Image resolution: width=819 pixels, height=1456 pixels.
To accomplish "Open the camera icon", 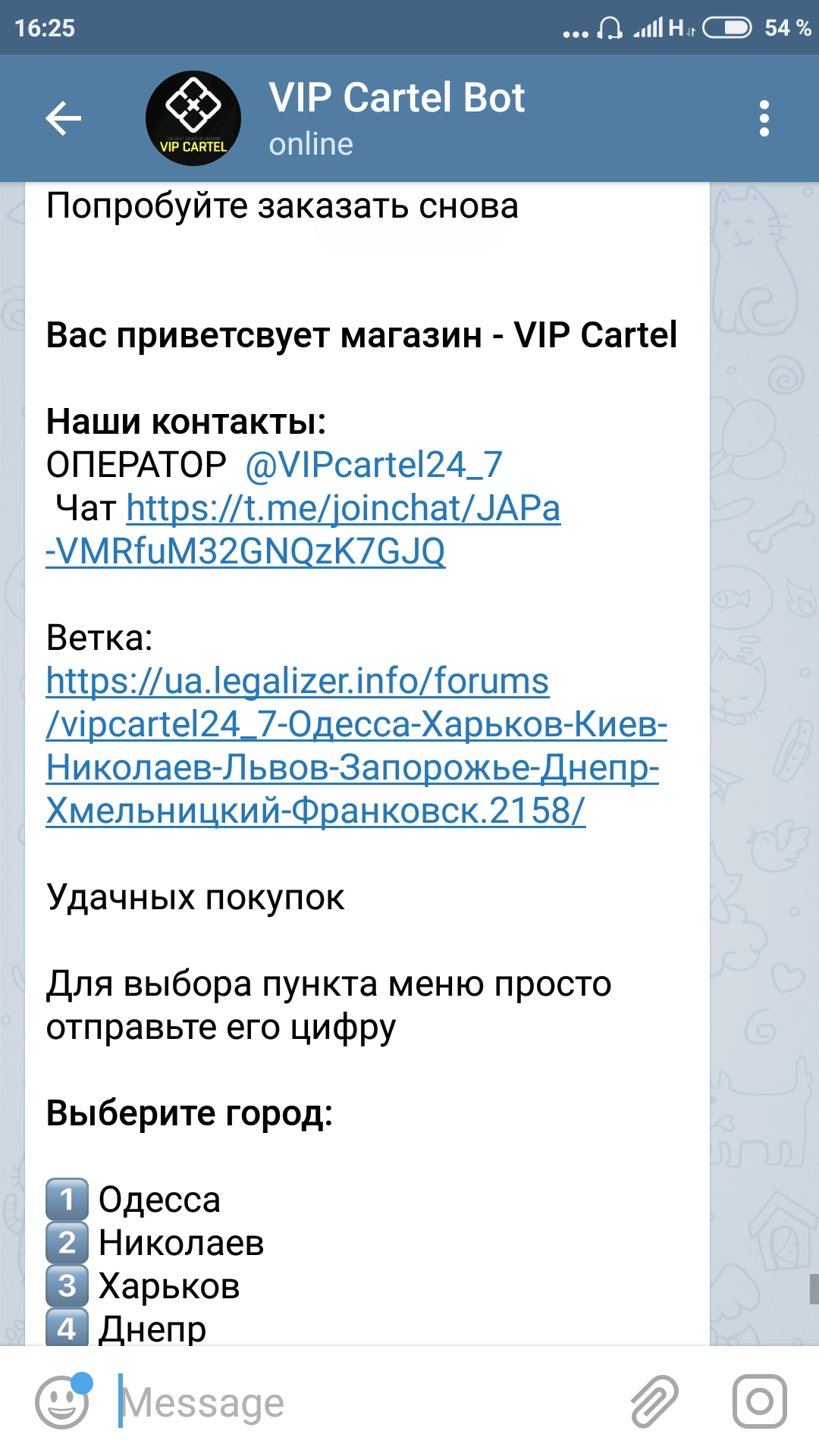I will [x=759, y=1402].
